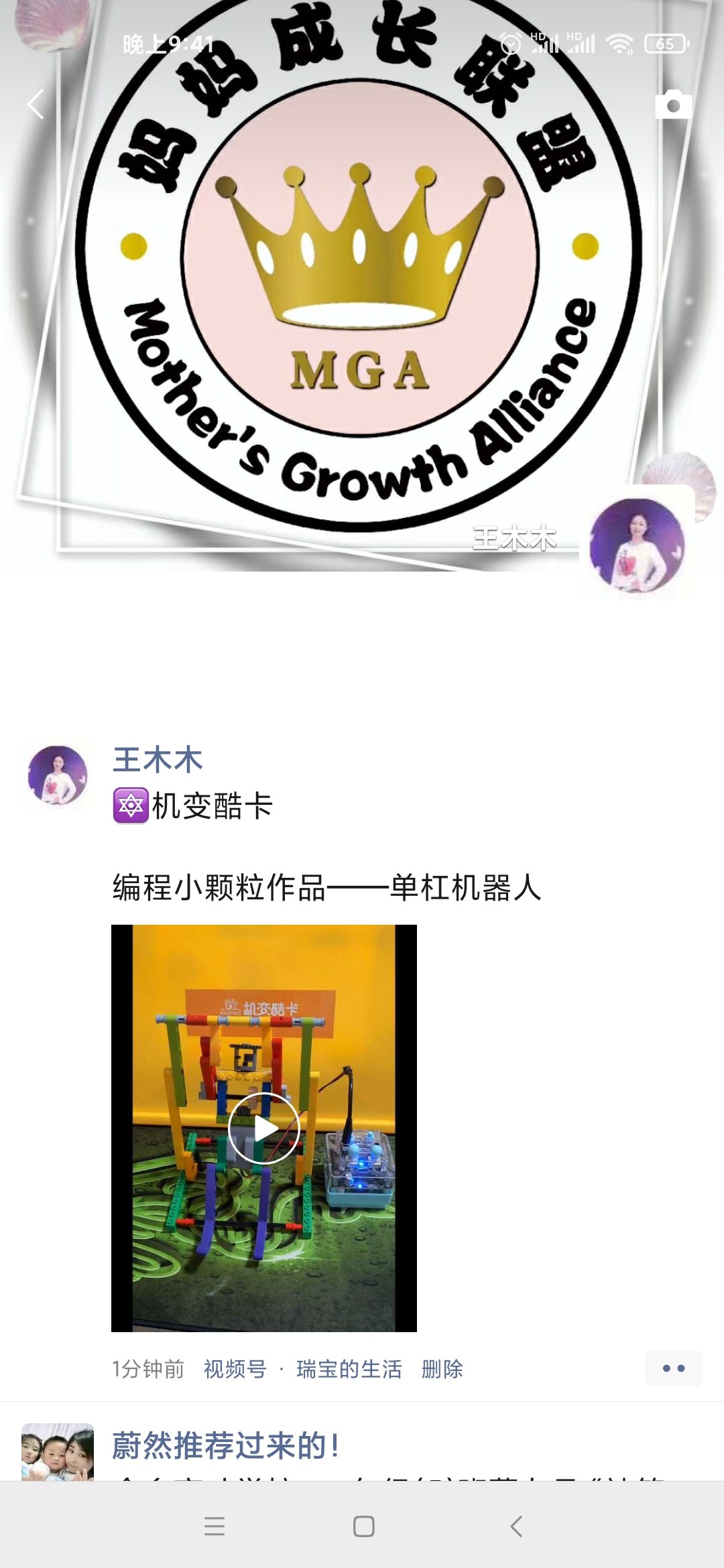Image resolution: width=724 pixels, height=1568 pixels.
Task: Tap the cover photo to change it
Action: [362, 281]
